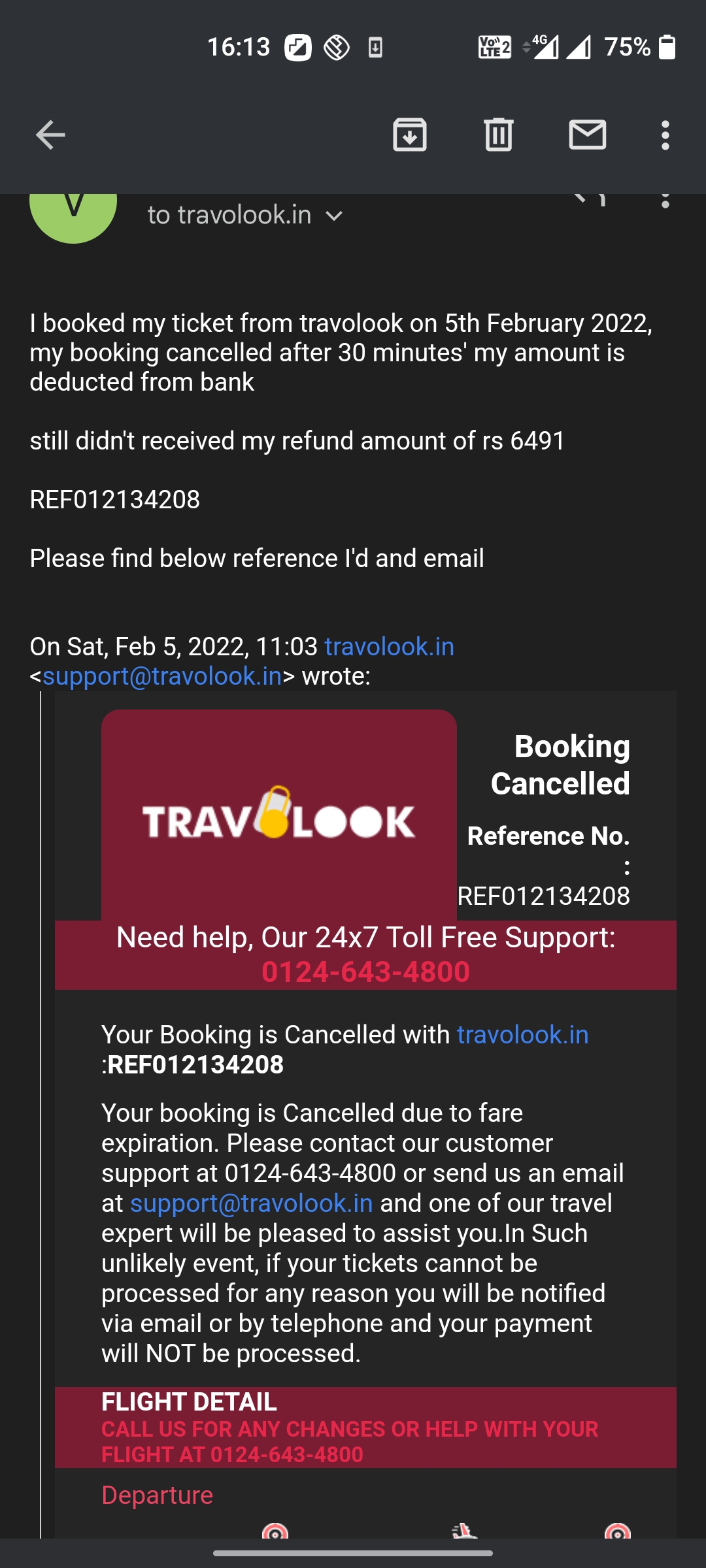The width and height of the screenshot is (706, 1568).
Task: Tap support@travolook.in in the wrote line
Action: (162, 676)
